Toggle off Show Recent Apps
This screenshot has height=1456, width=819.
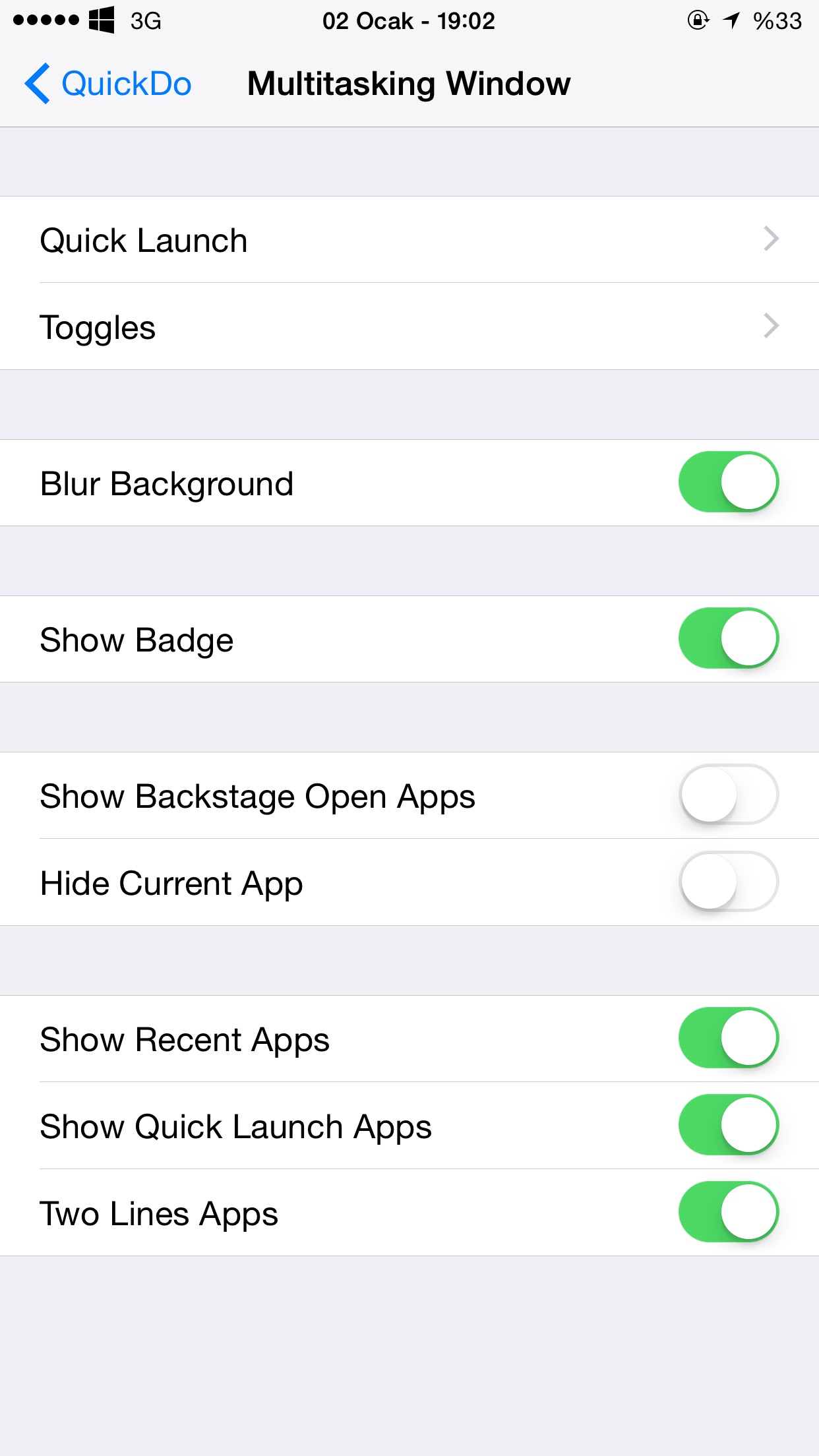coord(729,1038)
